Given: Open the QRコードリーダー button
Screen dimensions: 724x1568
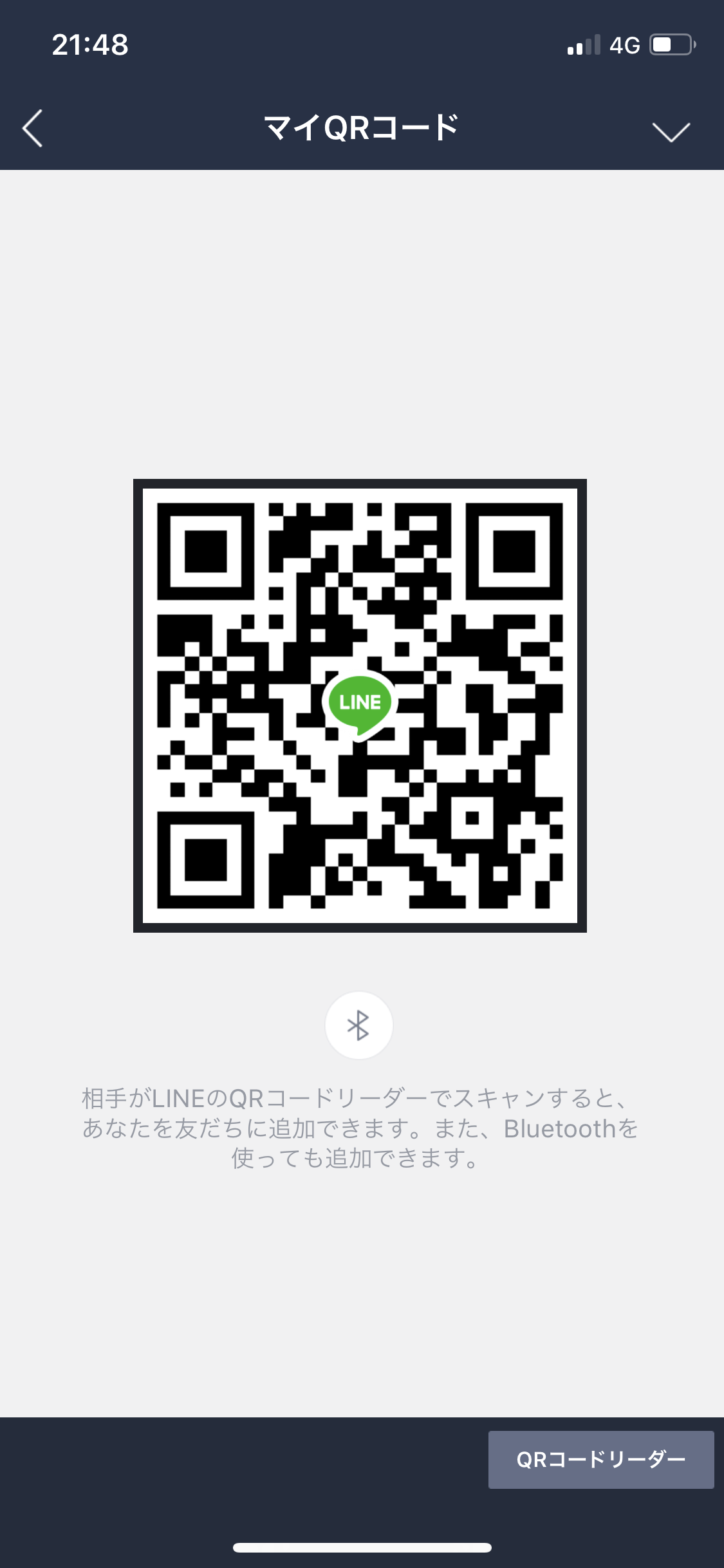Looking at the screenshot, I should coord(600,1459).
